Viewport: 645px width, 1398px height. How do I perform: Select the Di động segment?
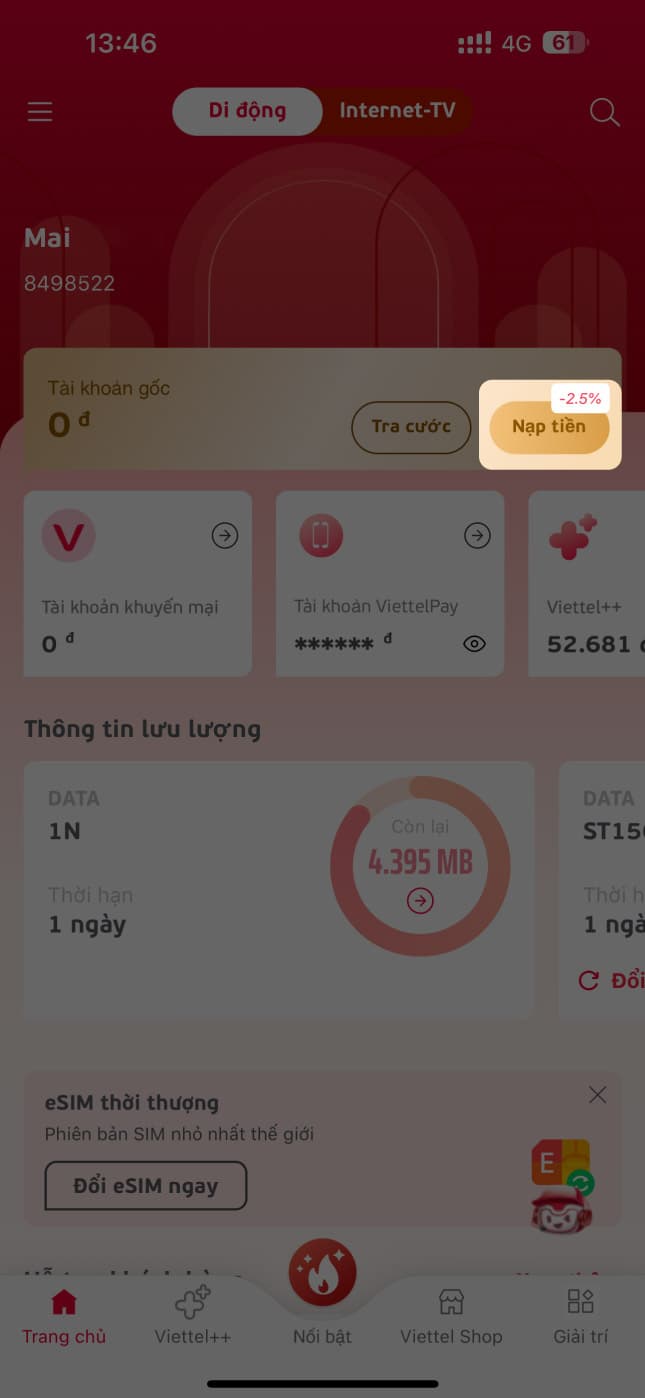pos(247,111)
